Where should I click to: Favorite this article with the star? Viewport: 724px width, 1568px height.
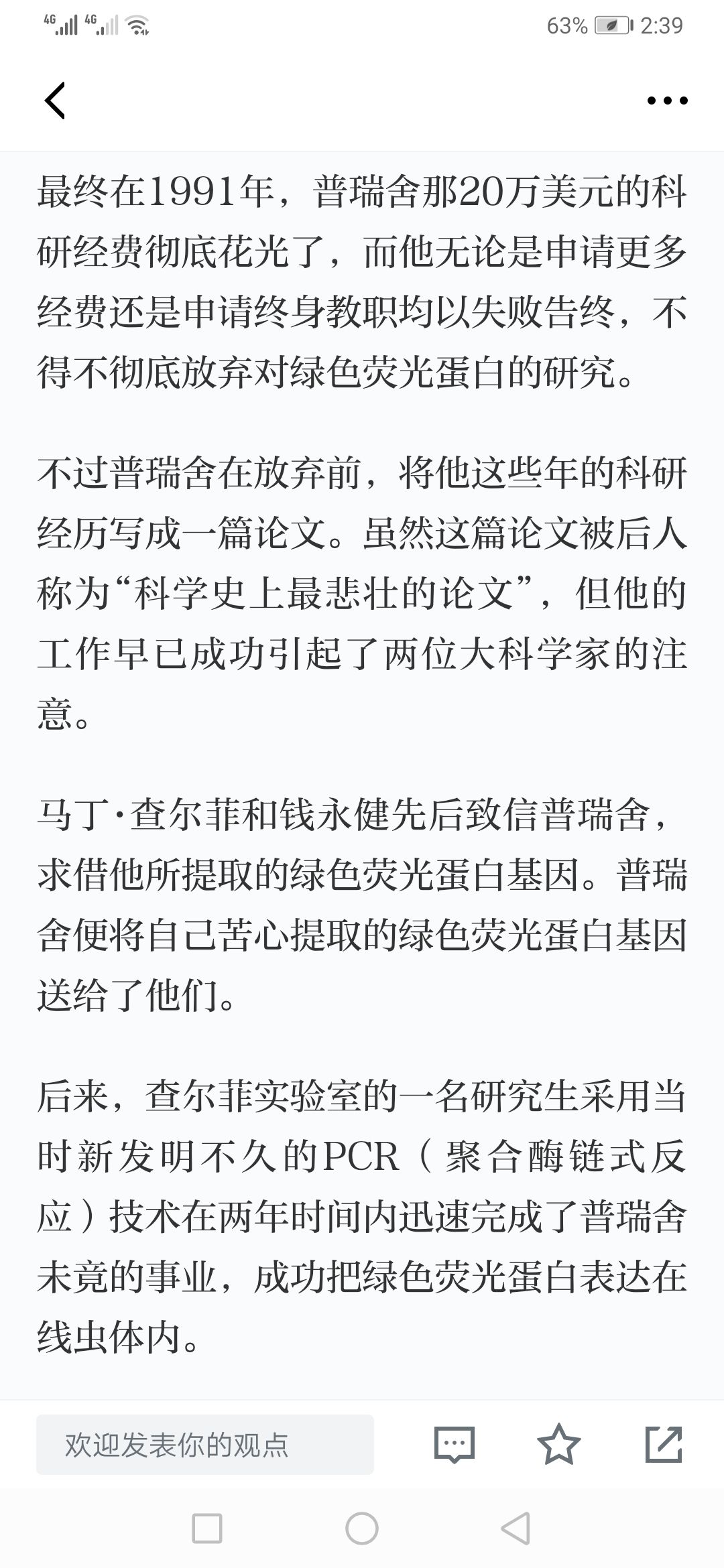559,1444
